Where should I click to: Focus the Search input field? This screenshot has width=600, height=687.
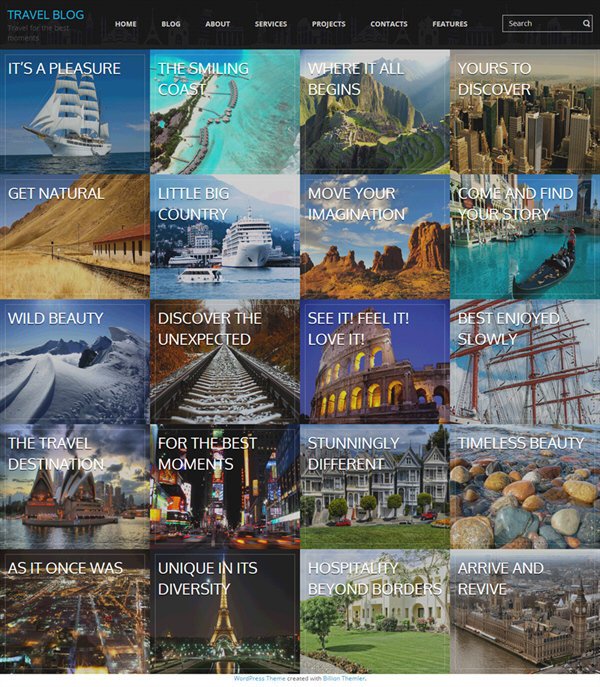[541, 23]
